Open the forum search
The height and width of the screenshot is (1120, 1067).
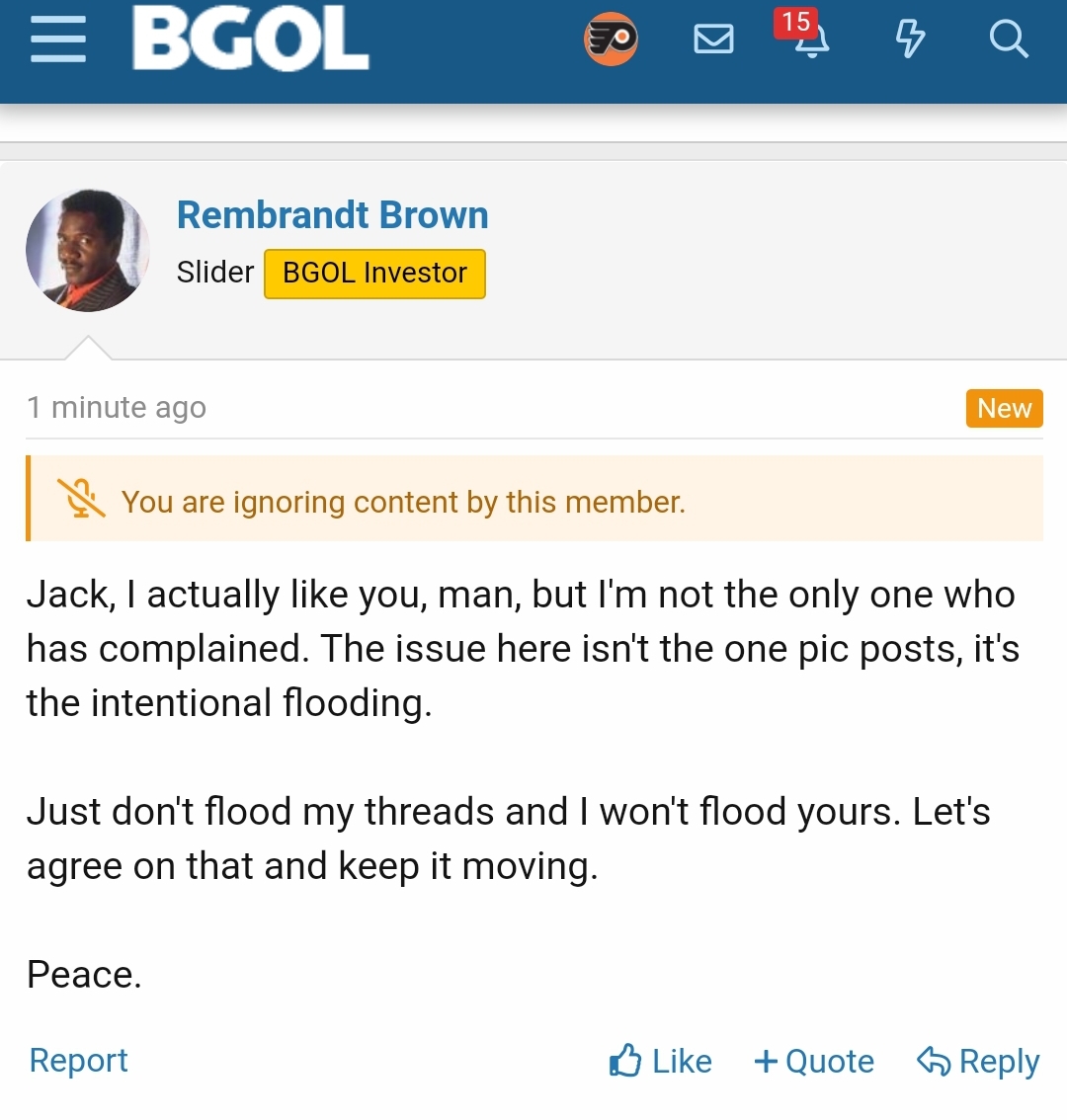coord(1009,40)
